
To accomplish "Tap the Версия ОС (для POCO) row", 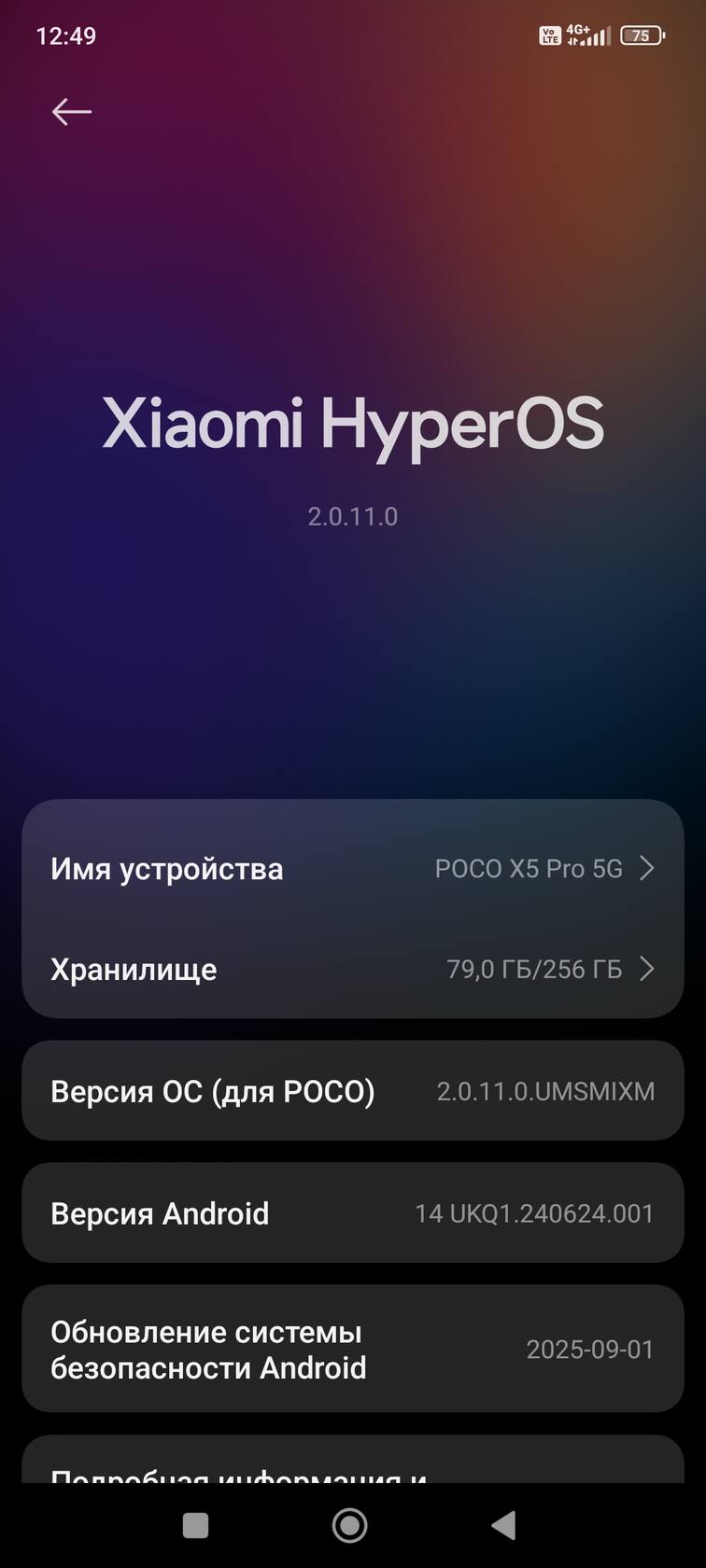I will 353,1091.
